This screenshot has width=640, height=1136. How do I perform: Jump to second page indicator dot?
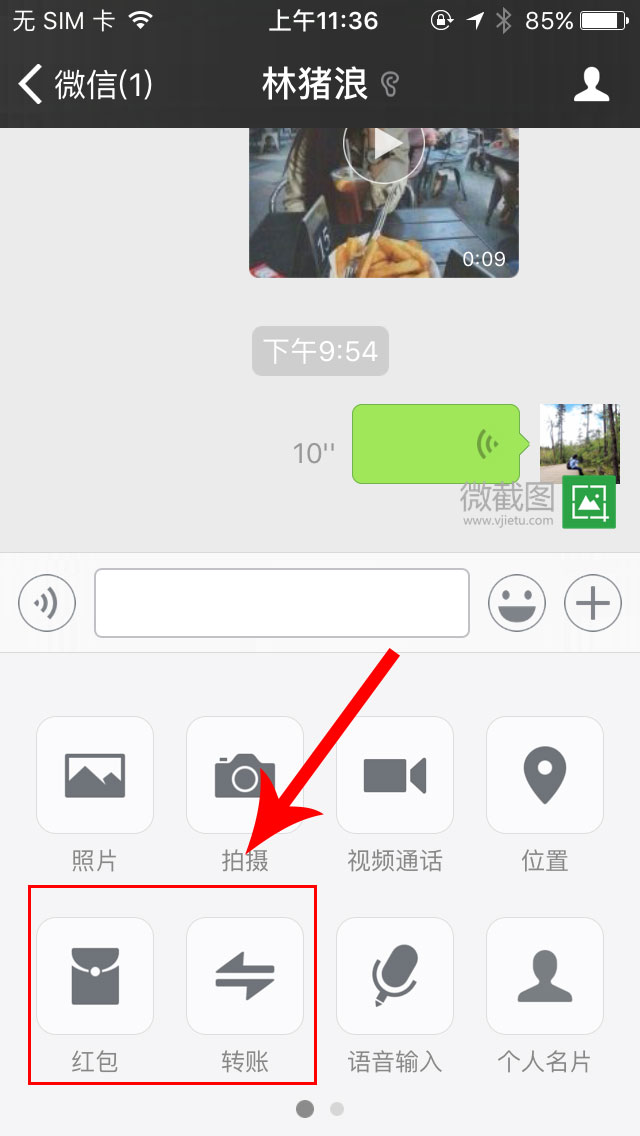337,1109
